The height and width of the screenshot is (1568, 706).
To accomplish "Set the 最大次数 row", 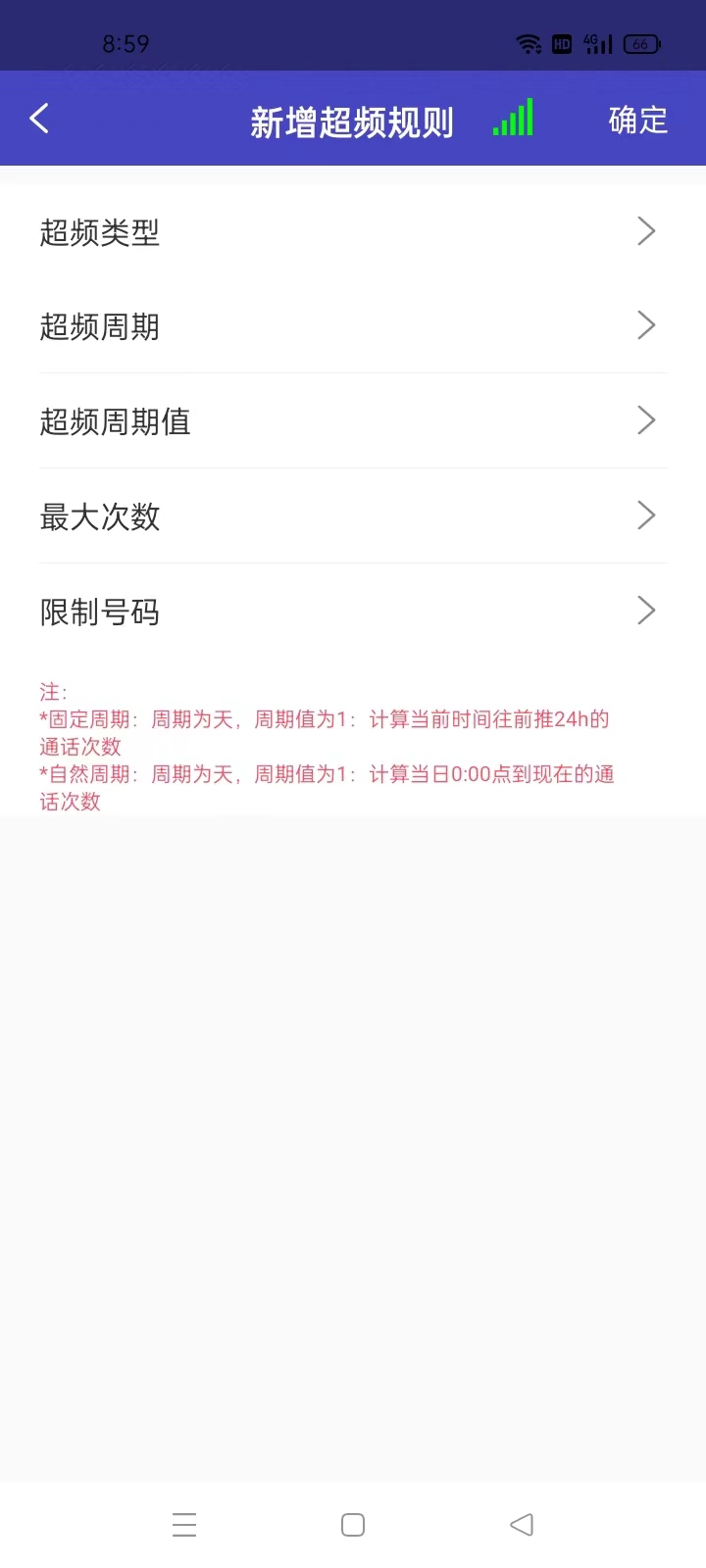I will (353, 516).
